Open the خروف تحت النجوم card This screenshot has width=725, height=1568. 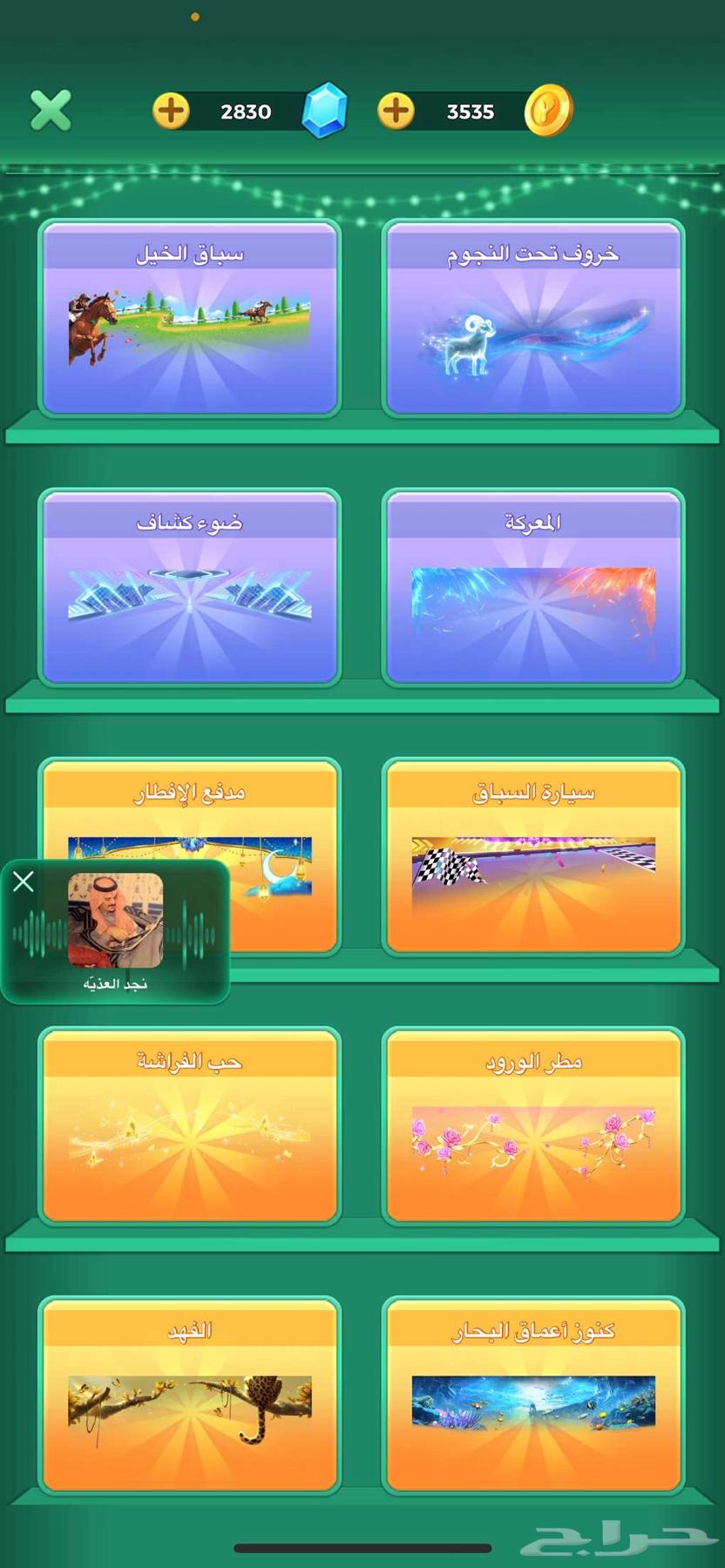tap(532, 319)
